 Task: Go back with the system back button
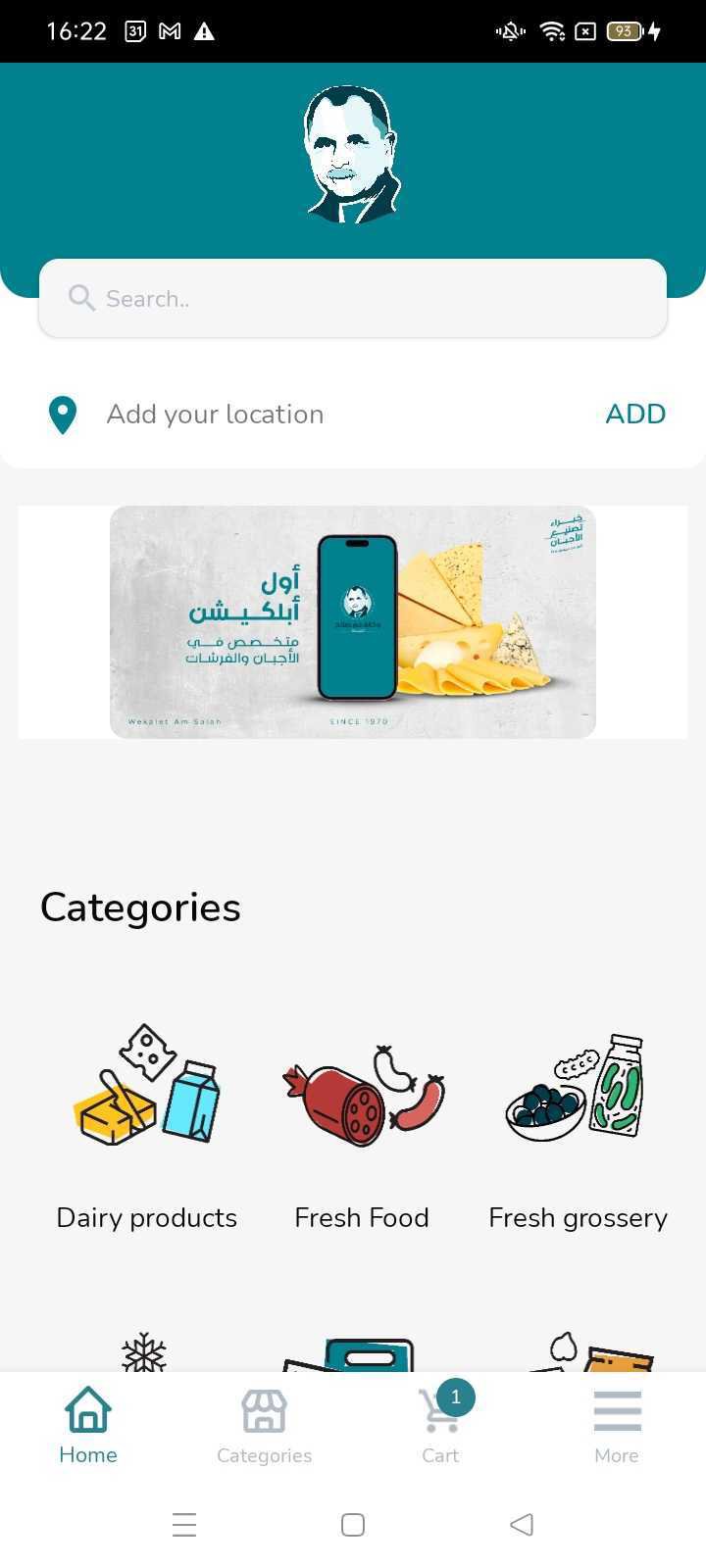(522, 1524)
